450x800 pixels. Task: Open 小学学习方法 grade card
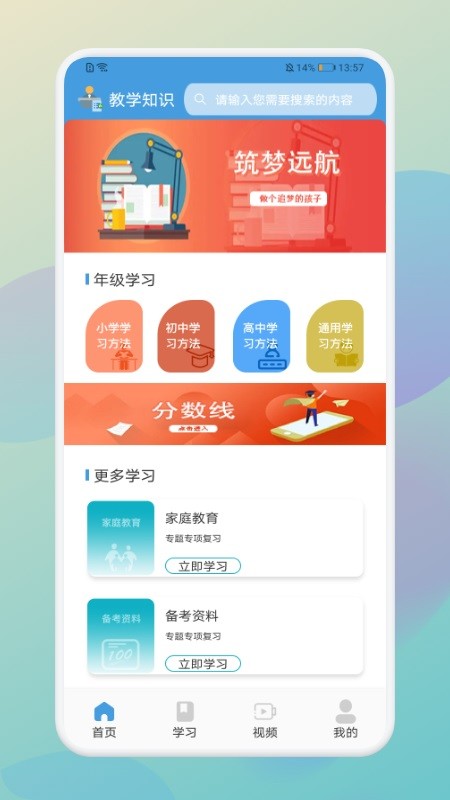[114, 336]
